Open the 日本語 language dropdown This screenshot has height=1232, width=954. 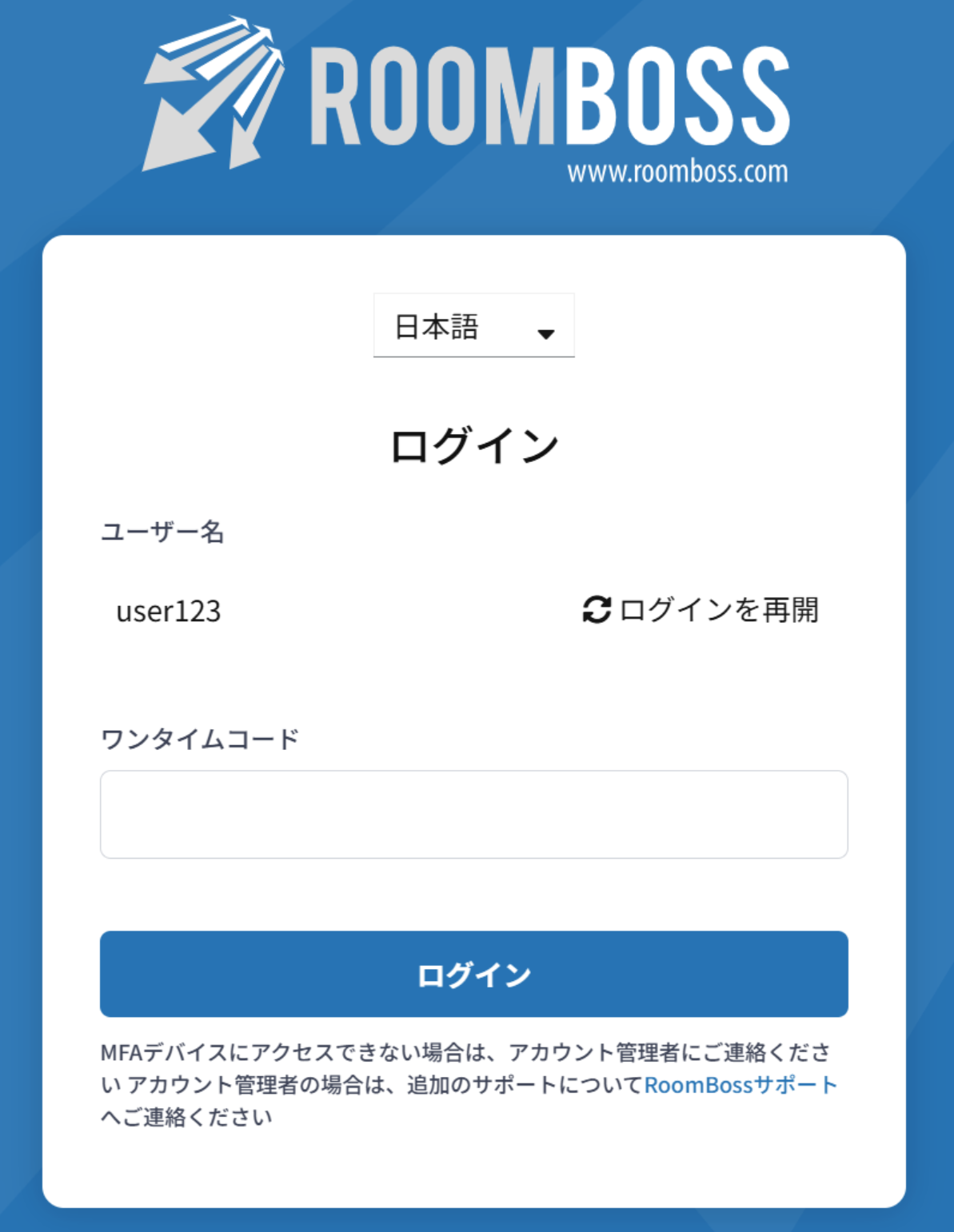point(473,326)
